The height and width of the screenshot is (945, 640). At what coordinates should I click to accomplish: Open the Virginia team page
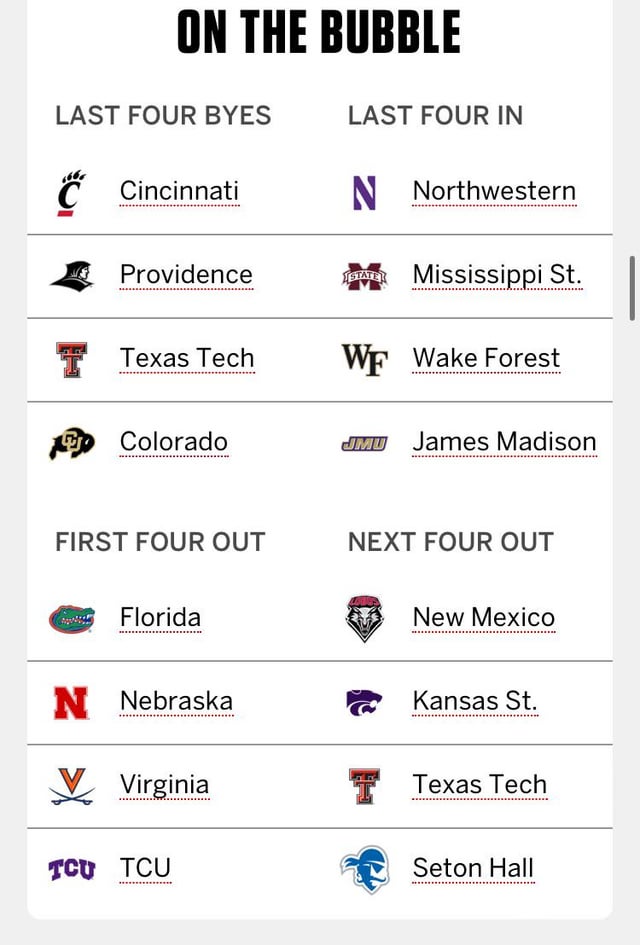pyautogui.click(x=164, y=784)
